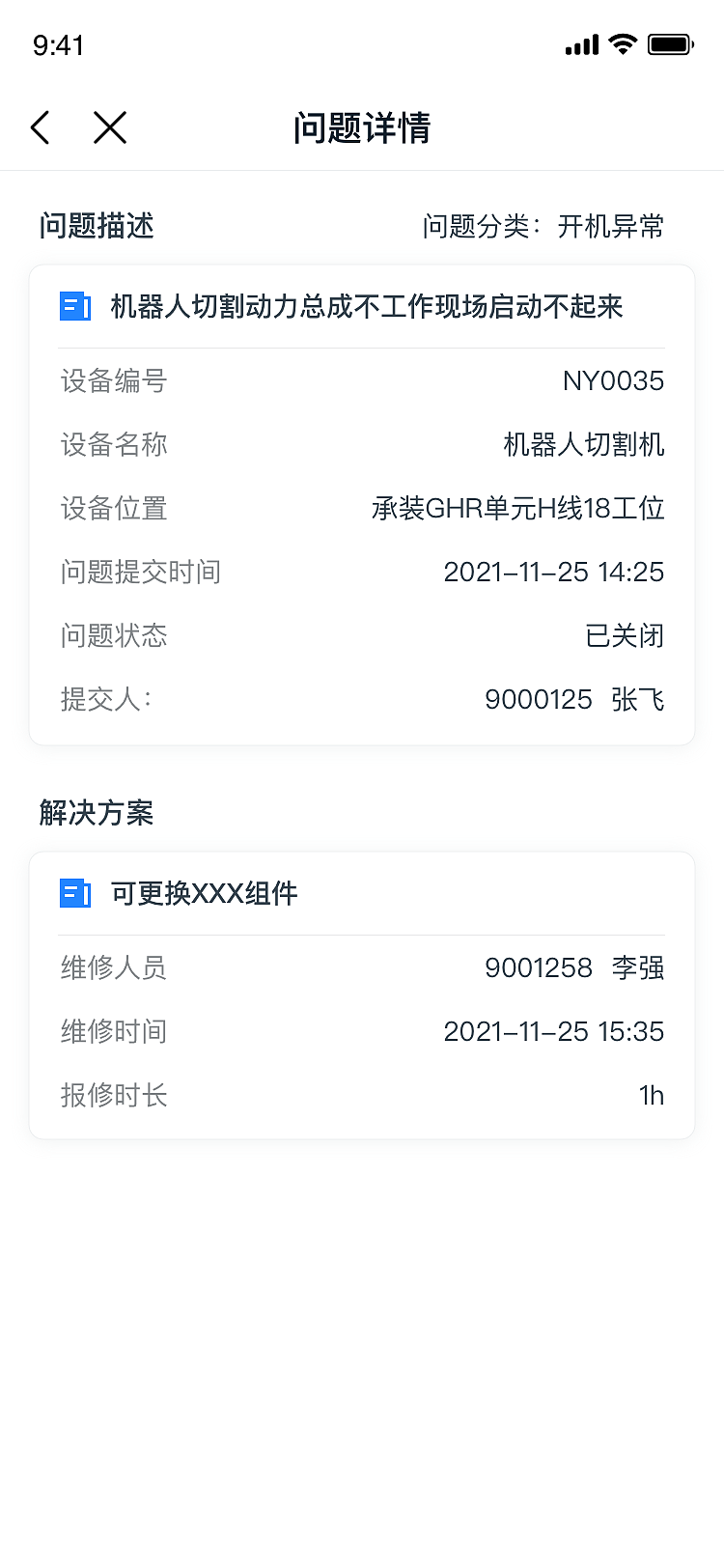Click the blue document icon beside 机器人切割动力总成 title

74,308
